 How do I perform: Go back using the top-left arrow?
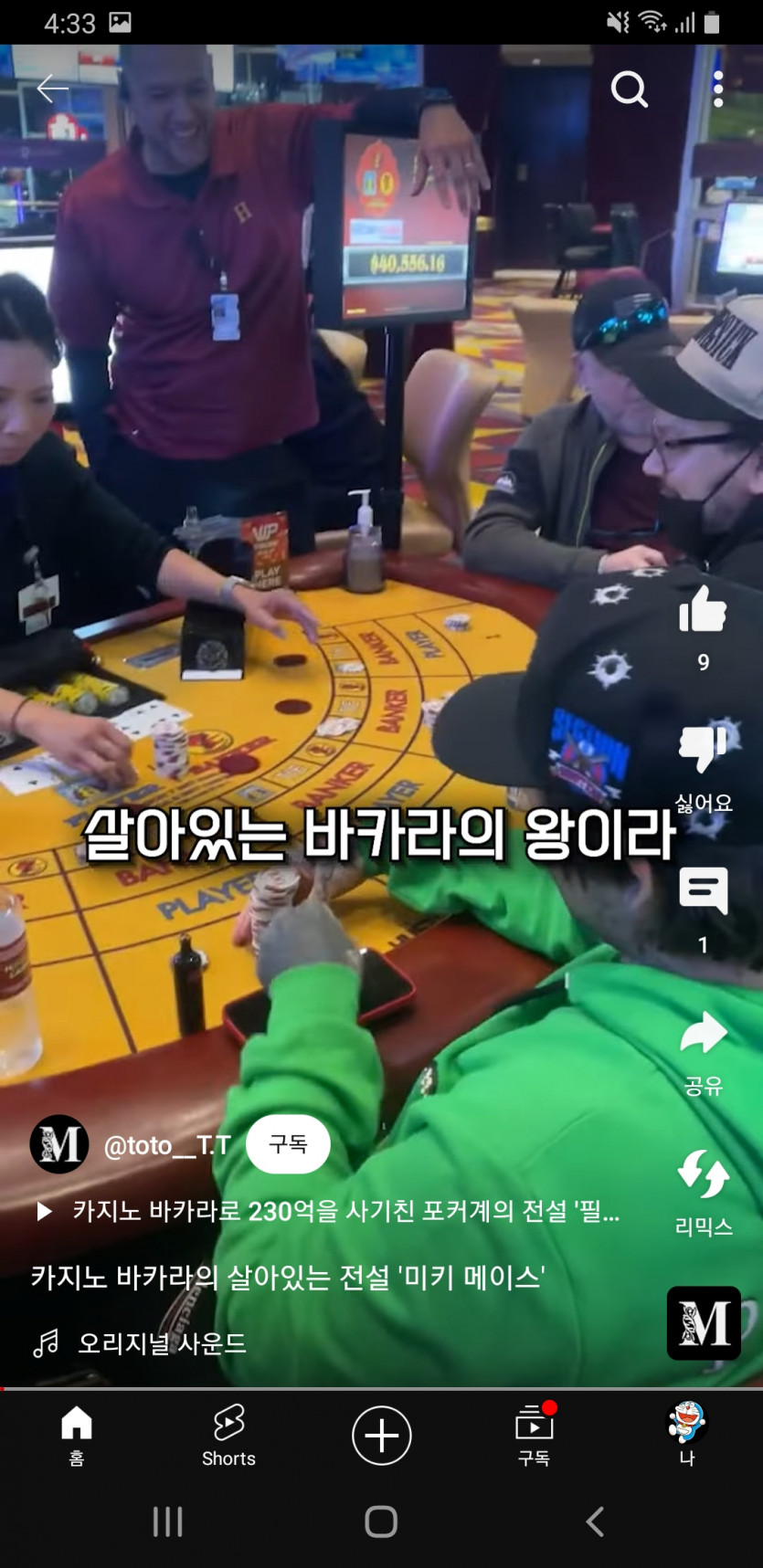52,89
